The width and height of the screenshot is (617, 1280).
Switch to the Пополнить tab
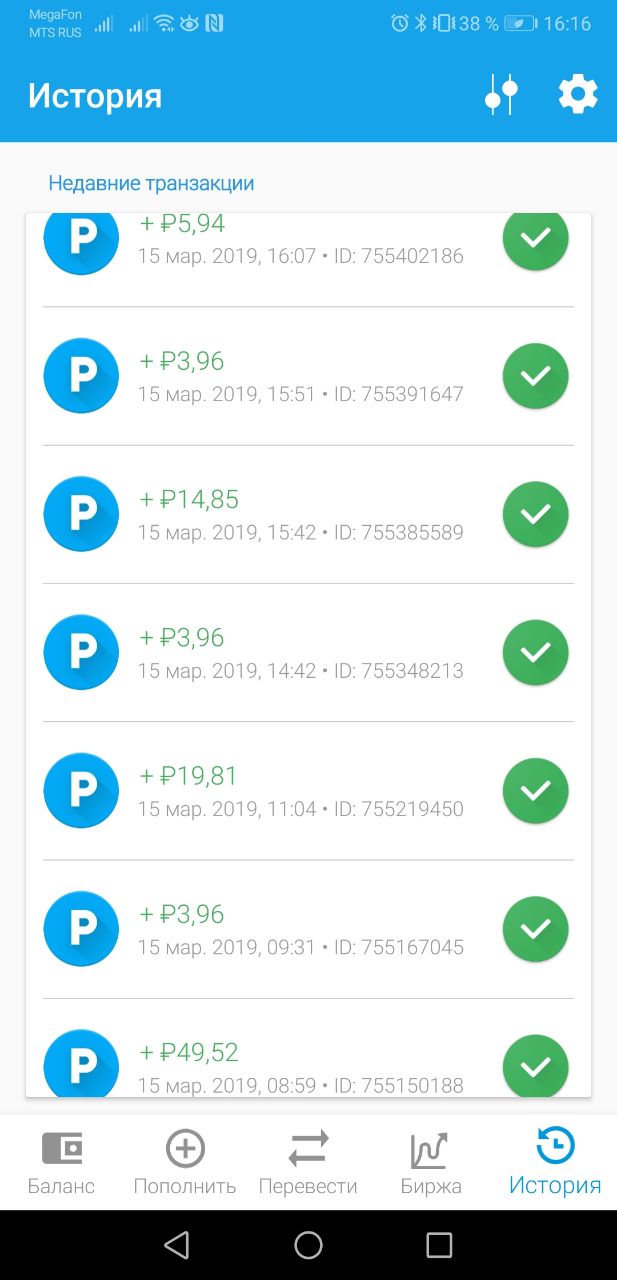pyautogui.click(x=185, y=1162)
